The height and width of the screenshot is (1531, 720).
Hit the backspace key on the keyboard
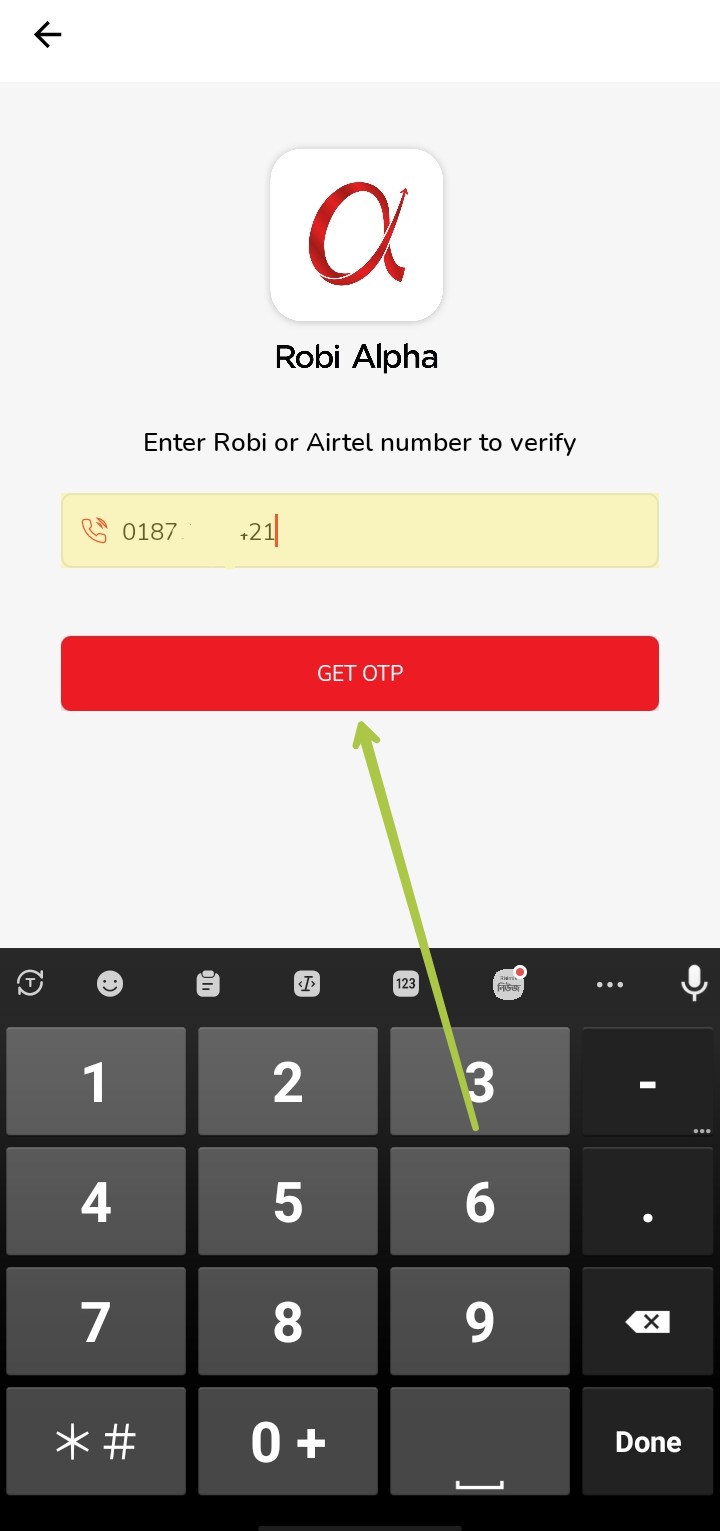pos(648,1322)
